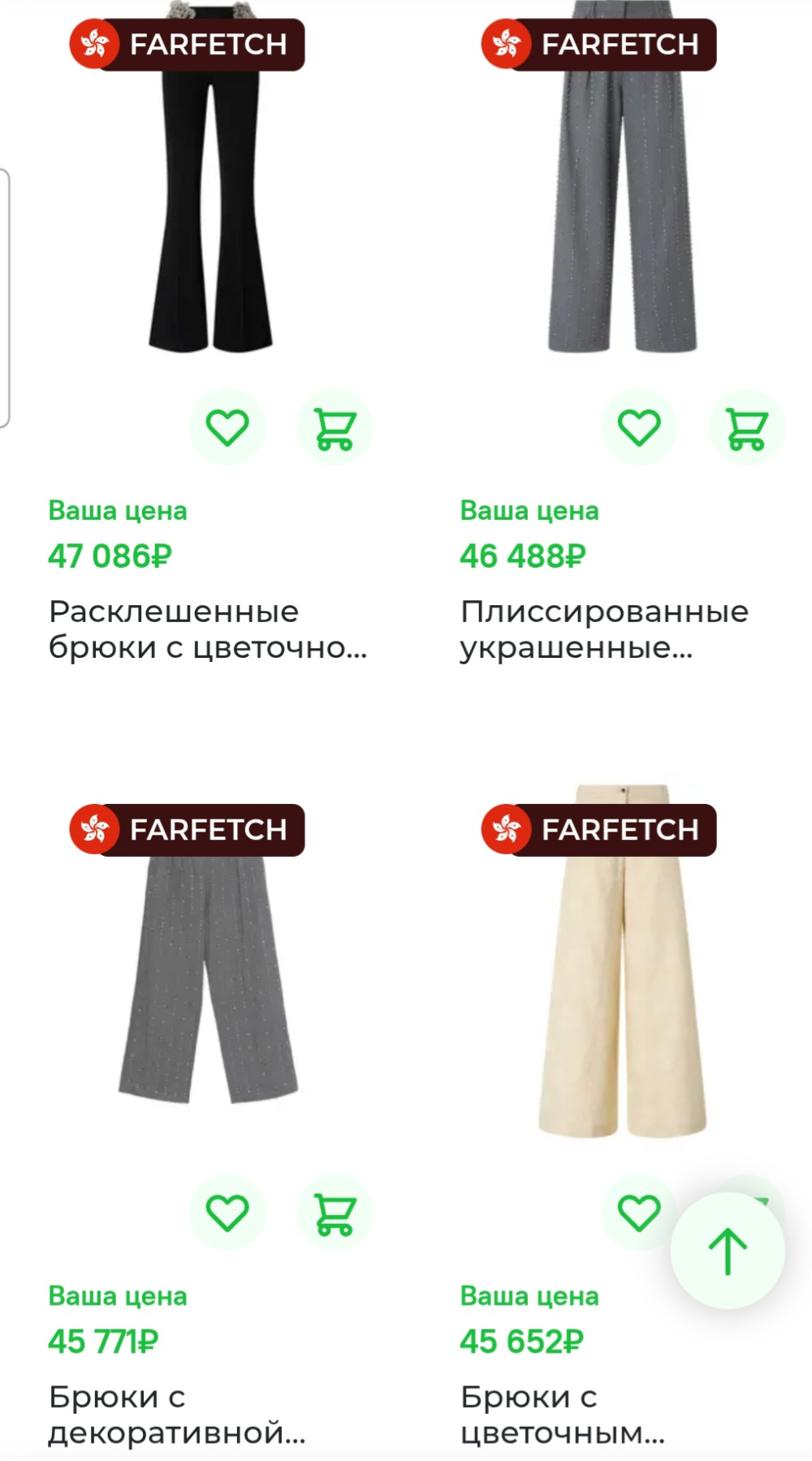
Task: Add flared black trousers to cart
Action: pyautogui.click(x=334, y=428)
